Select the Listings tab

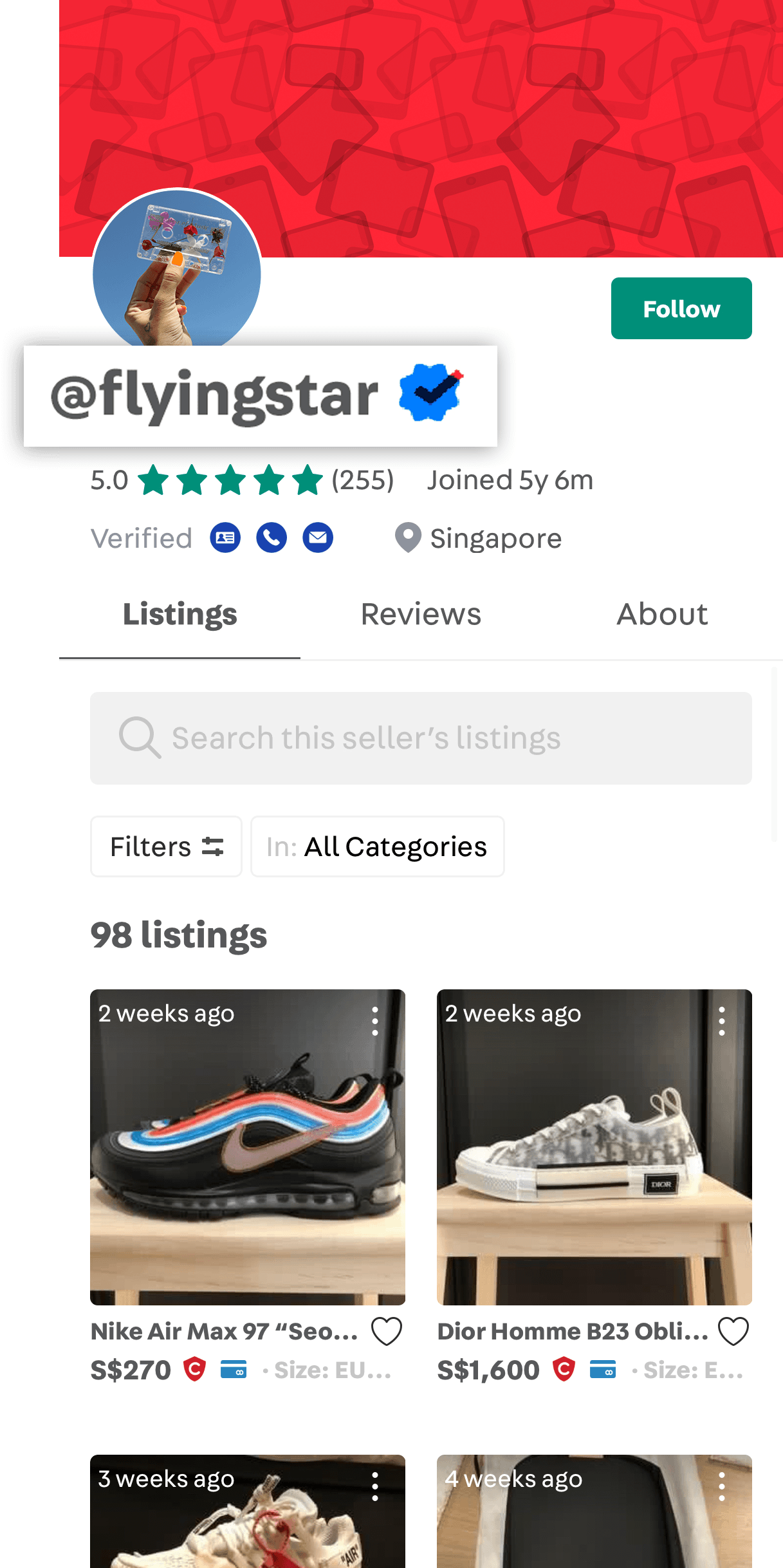pos(180,614)
